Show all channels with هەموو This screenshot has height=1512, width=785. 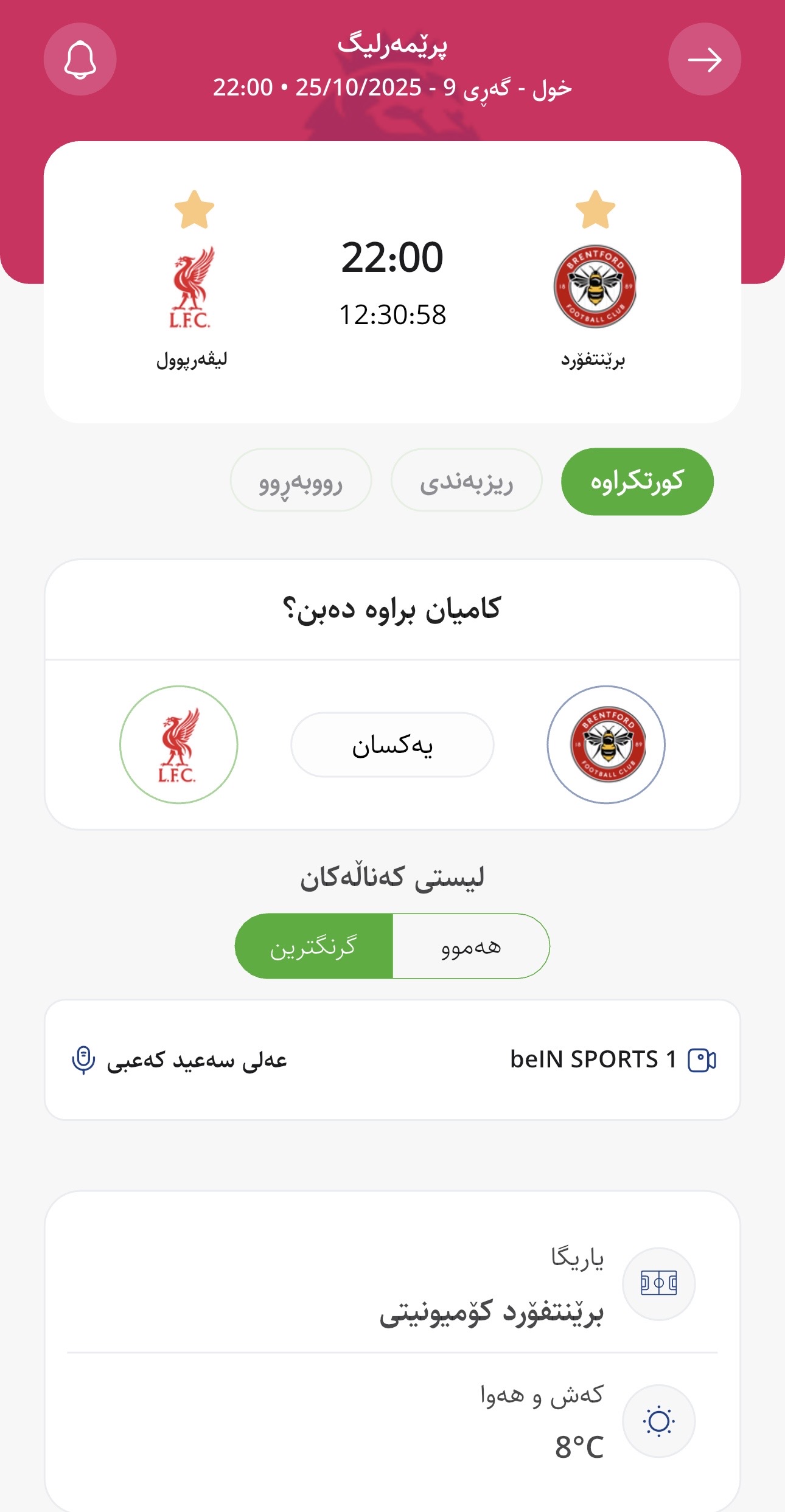471,946
